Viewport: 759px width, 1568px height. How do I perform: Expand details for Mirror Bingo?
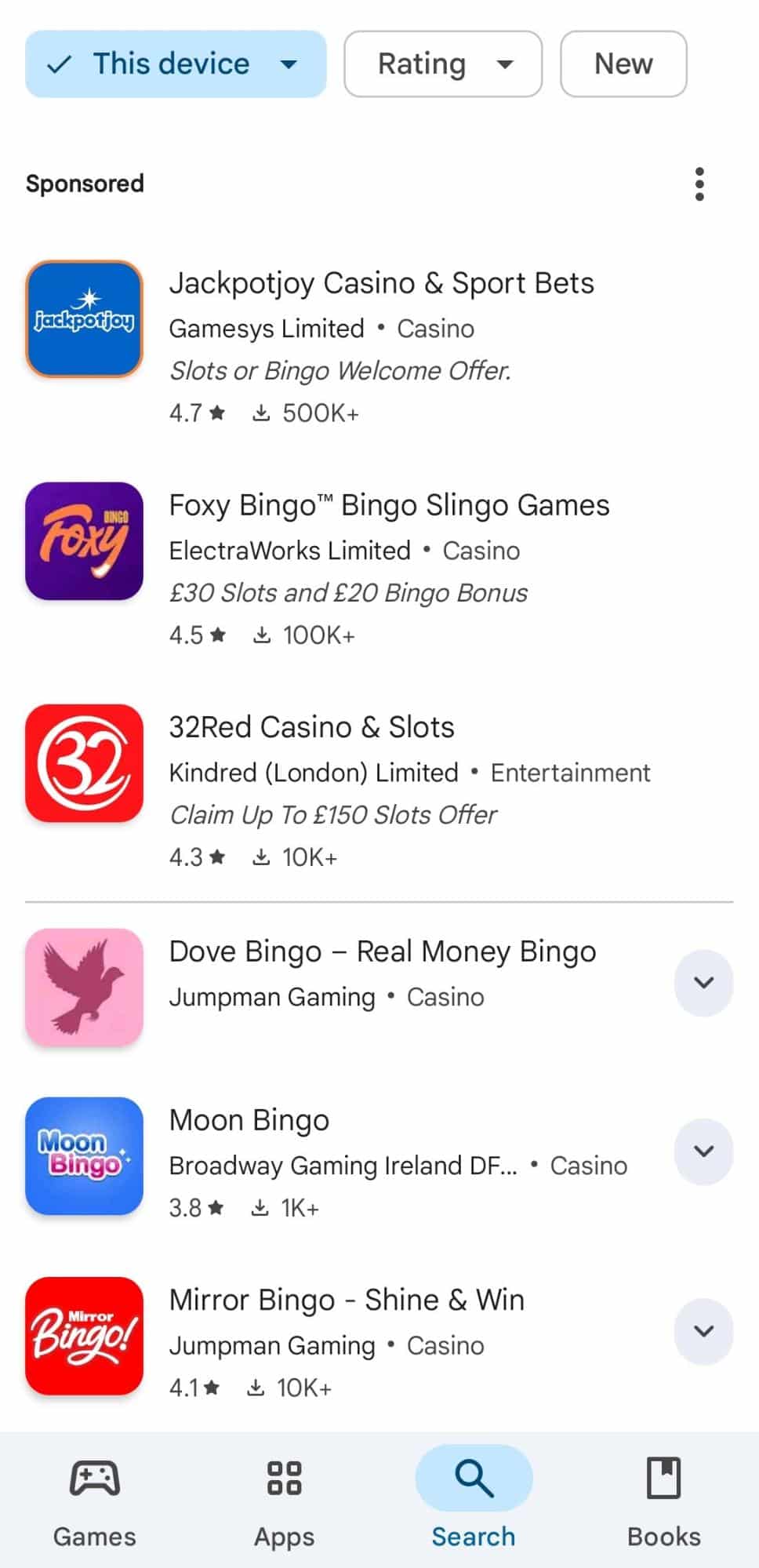pos(703,1331)
